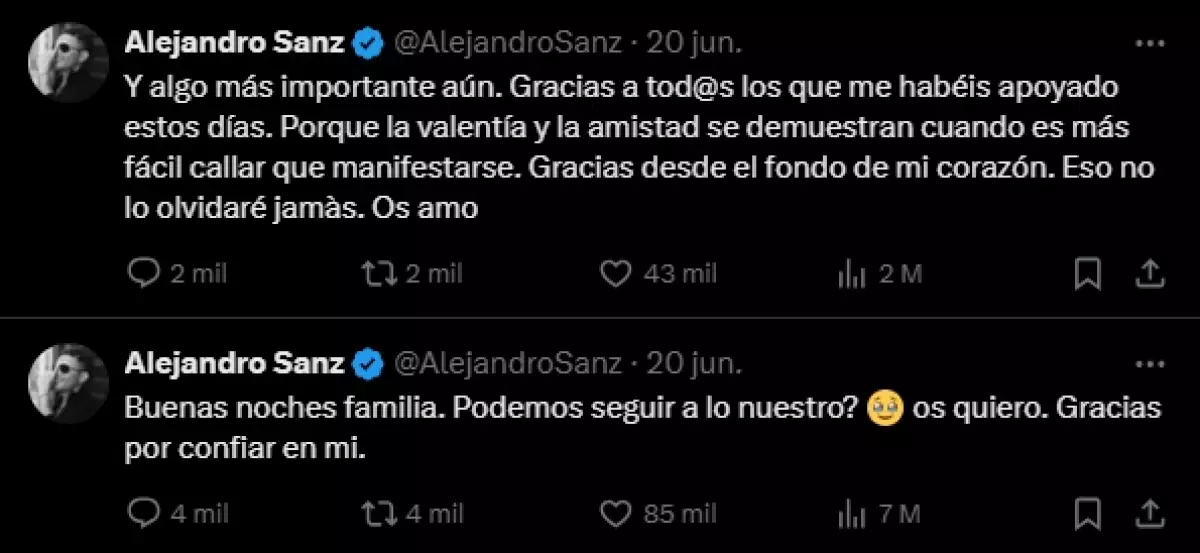Image resolution: width=1200 pixels, height=553 pixels.
Task: View analytics of the tweet with 2 M views
Action: coord(850,273)
